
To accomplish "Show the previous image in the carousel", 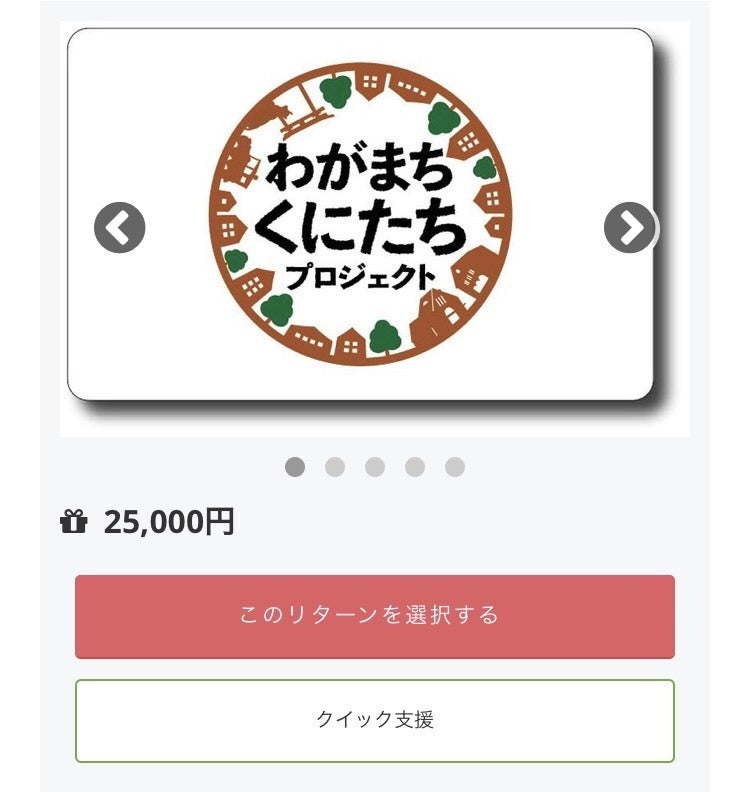I will pyautogui.click(x=120, y=228).
